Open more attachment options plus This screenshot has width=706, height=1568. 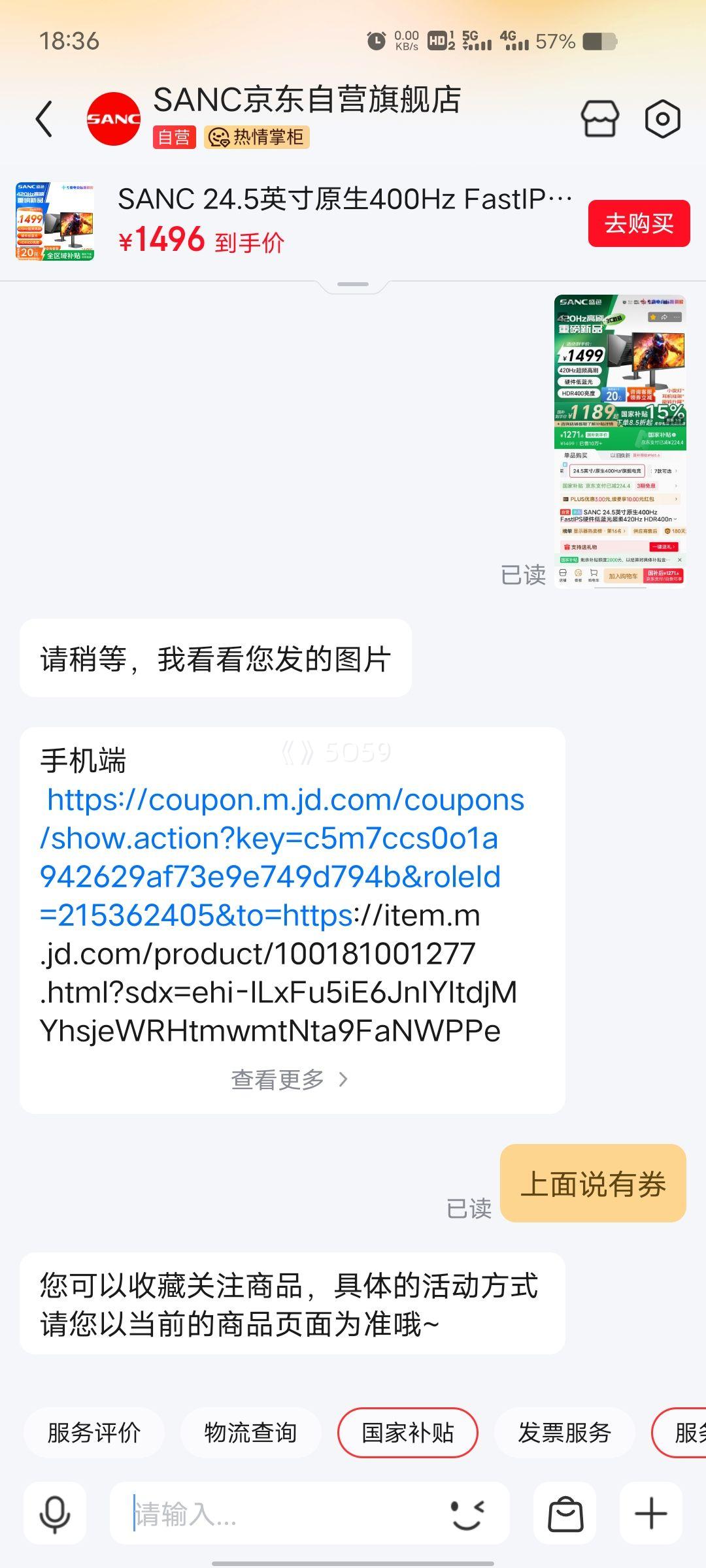click(x=650, y=1514)
